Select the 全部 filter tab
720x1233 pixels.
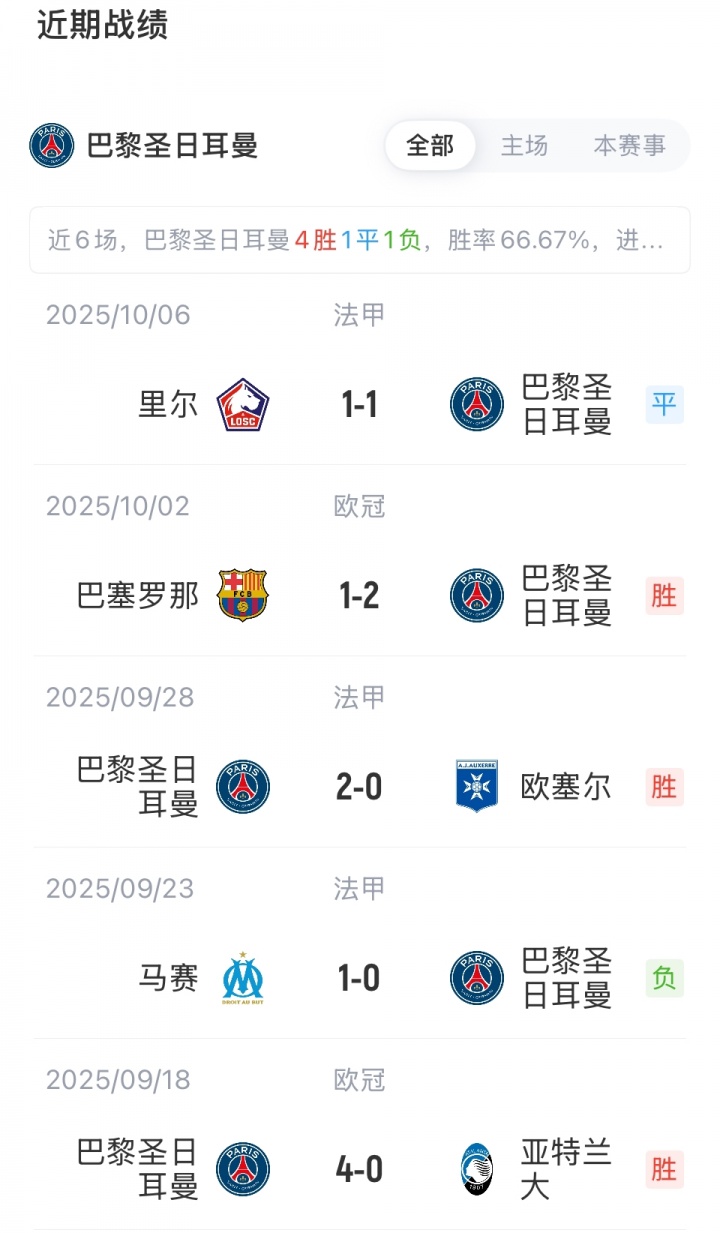tap(430, 146)
